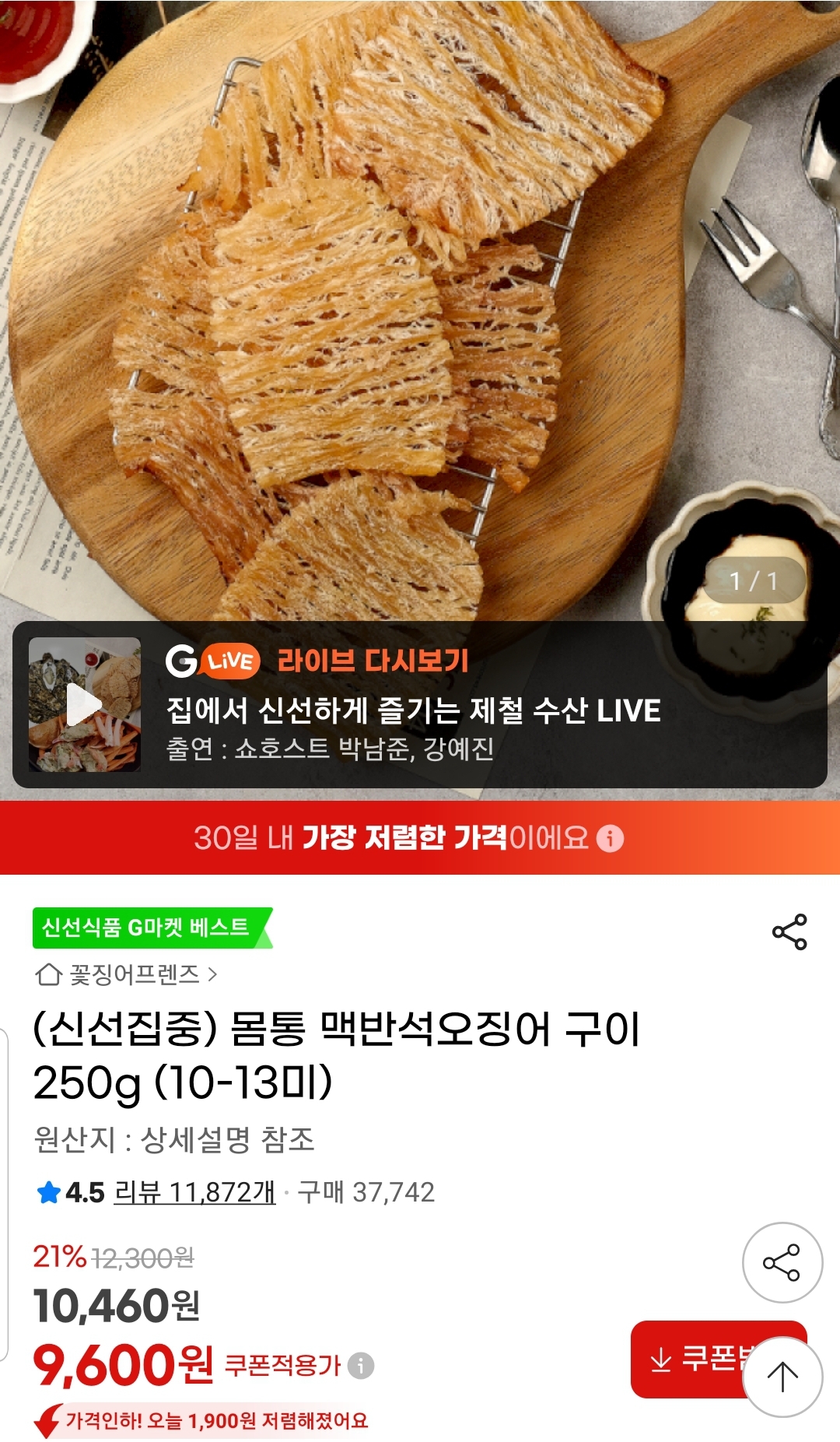Jump back to top with arrow button
840x1442 pixels.
(x=782, y=1377)
